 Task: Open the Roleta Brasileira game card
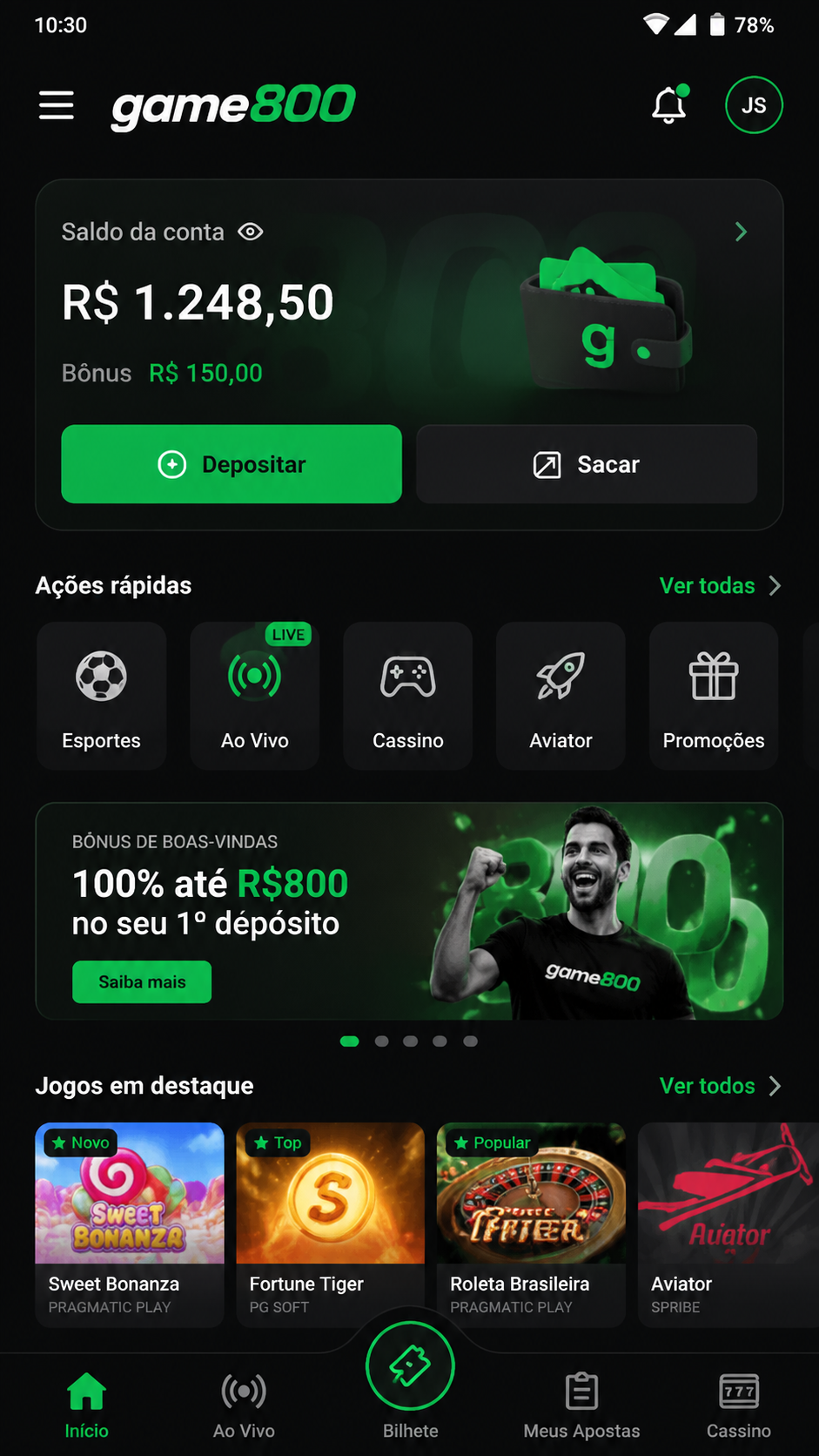coord(531,1224)
